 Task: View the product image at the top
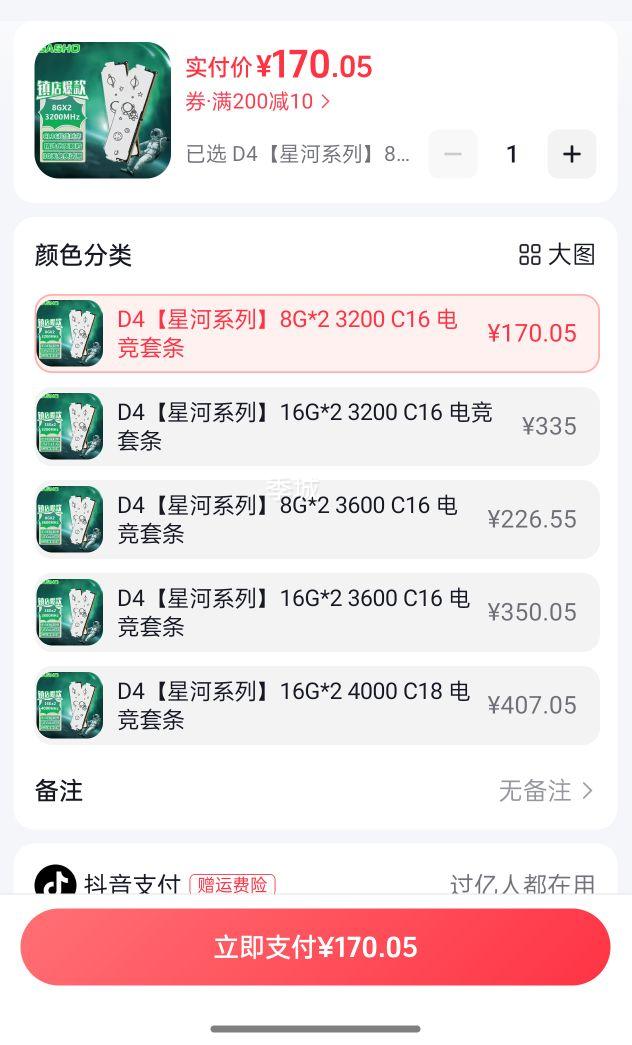102,110
